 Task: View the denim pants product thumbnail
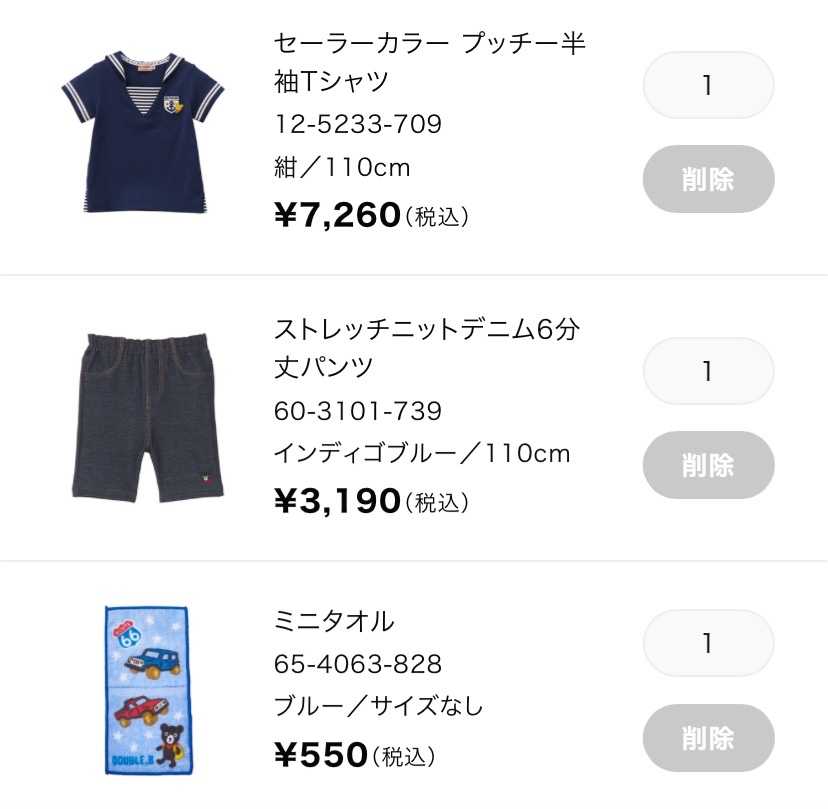(x=147, y=417)
